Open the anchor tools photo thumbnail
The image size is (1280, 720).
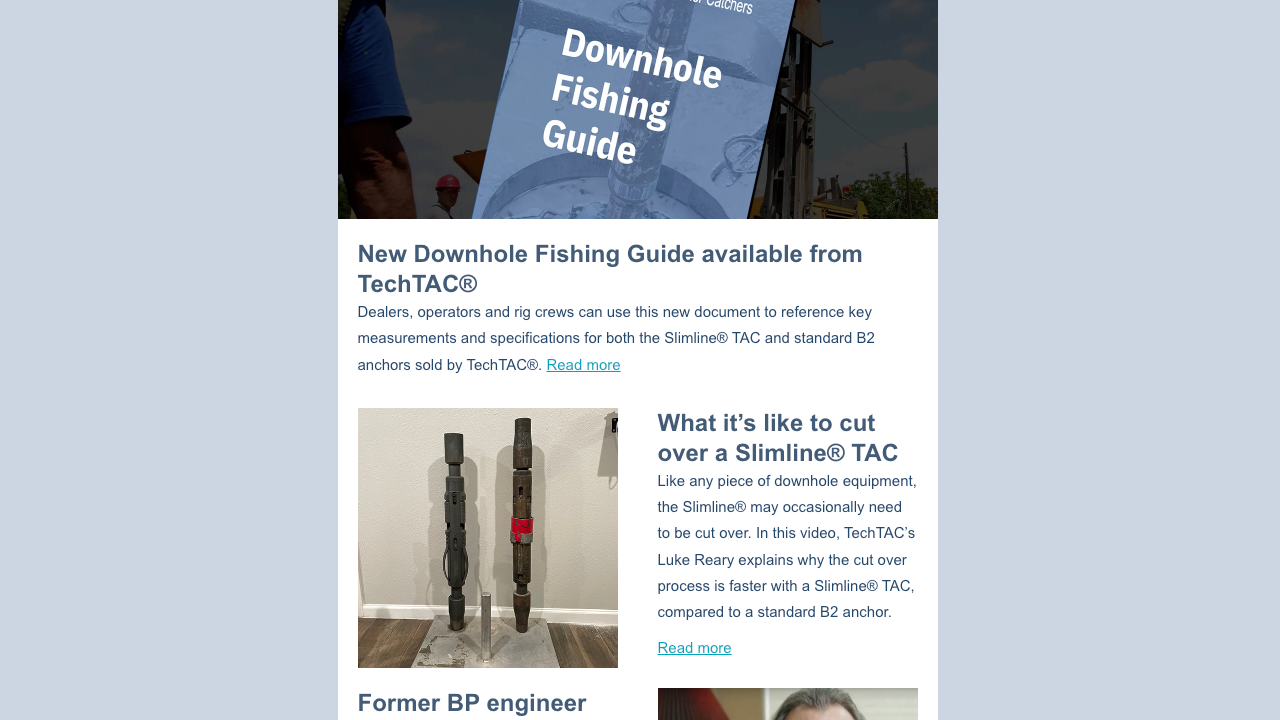coord(487,537)
